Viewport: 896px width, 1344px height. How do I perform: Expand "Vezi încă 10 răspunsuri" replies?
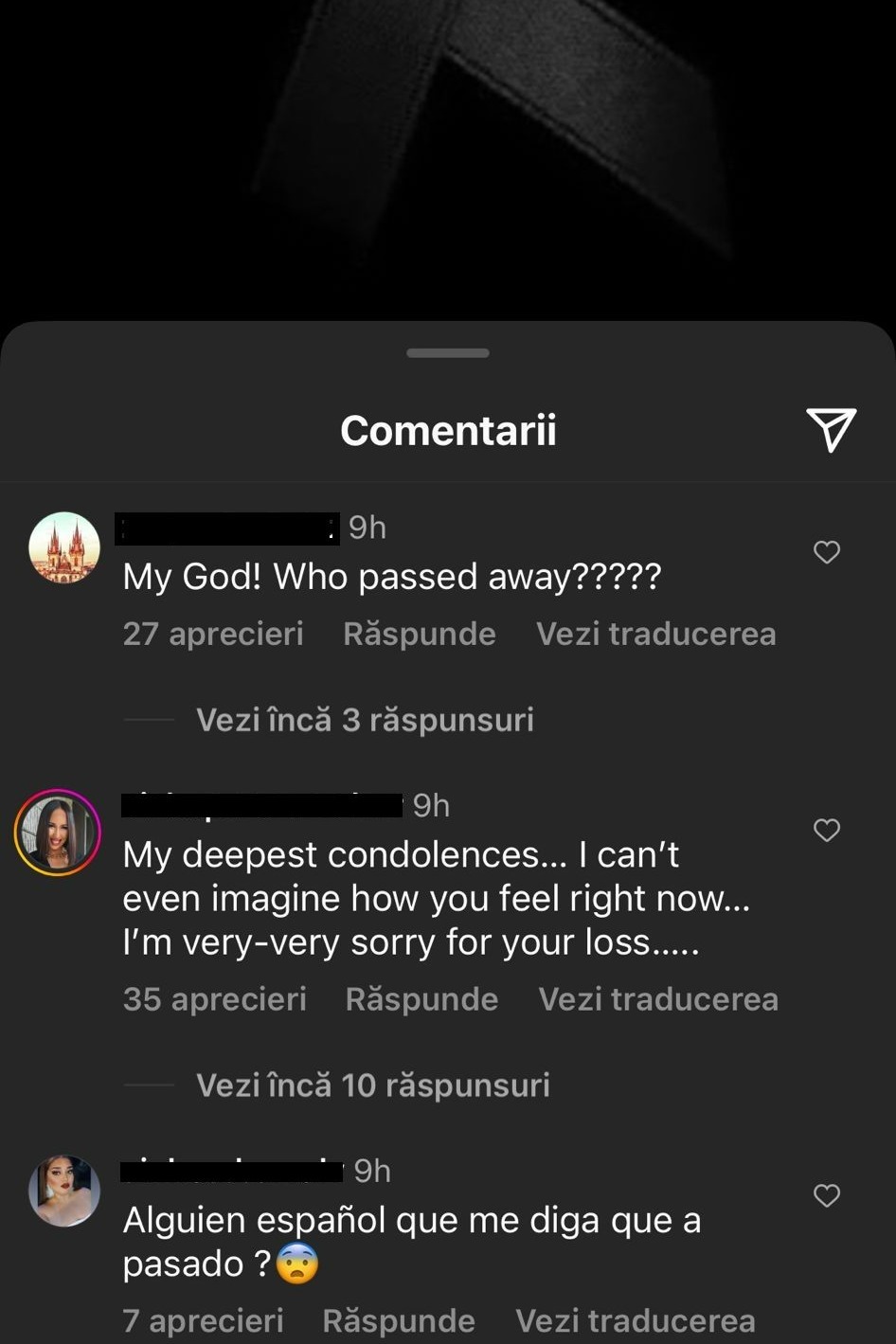[x=372, y=1085]
